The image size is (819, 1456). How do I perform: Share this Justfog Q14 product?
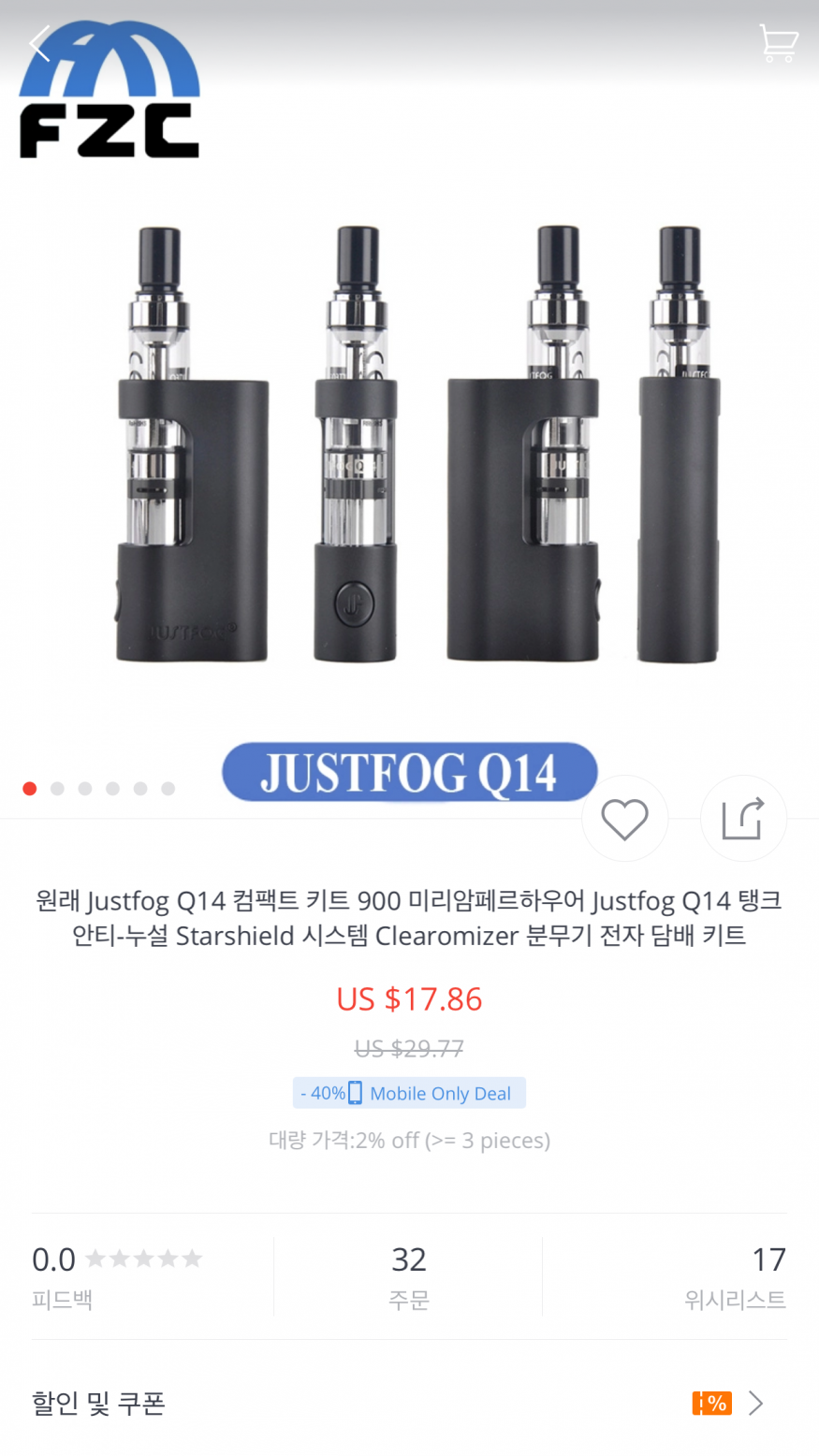click(x=743, y=819)
